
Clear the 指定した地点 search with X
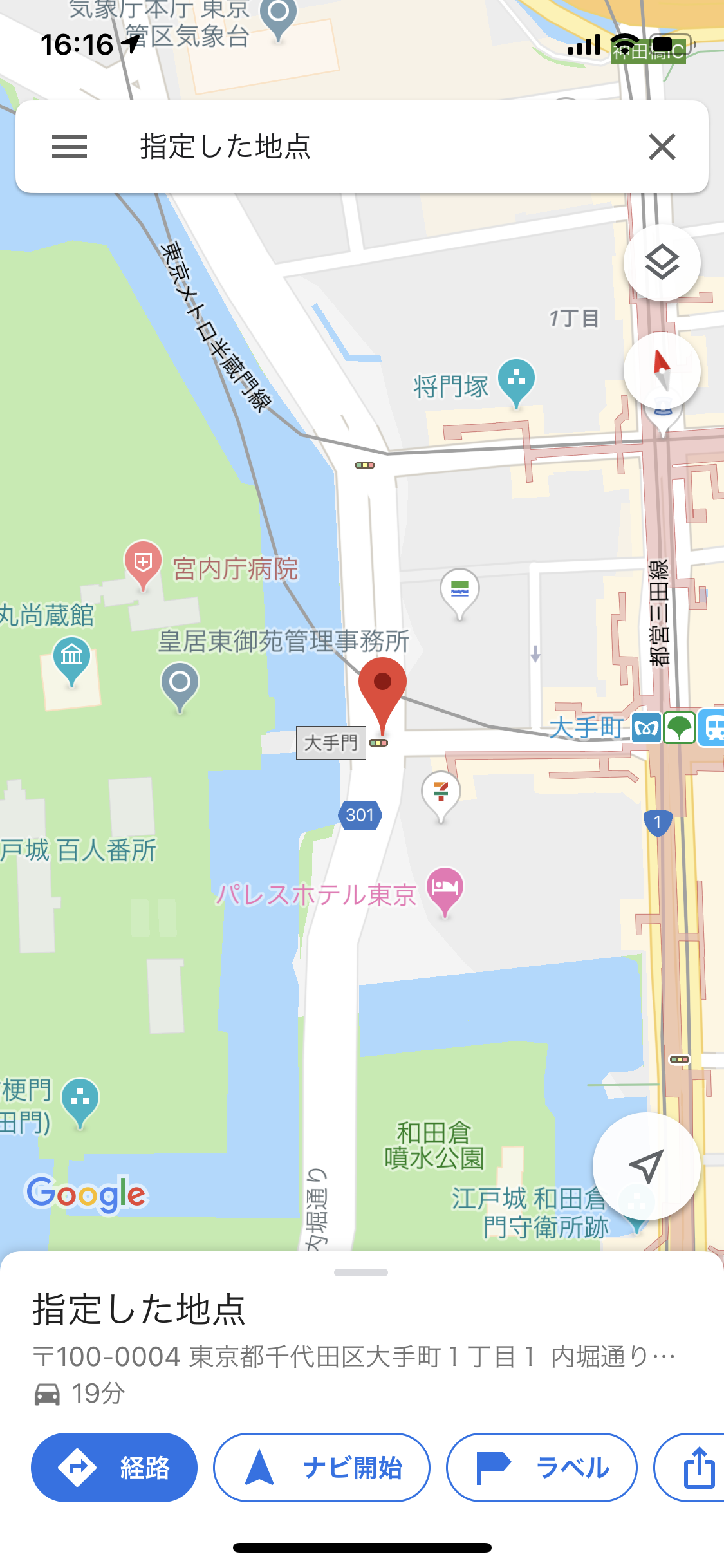(x=662, y=147)
